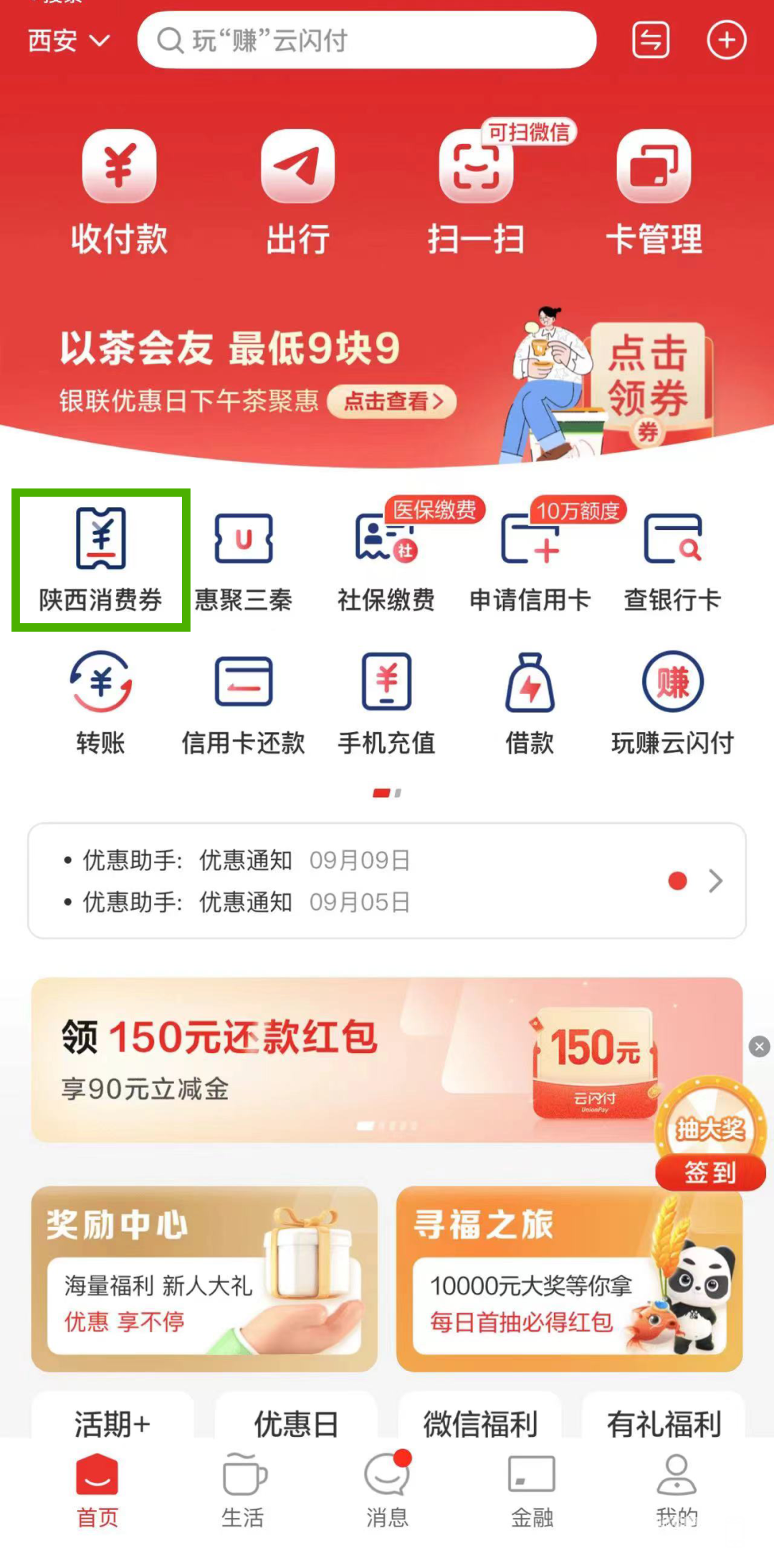774x1568 pixels.
Task: Open 奖励中心 card
Action: coord(204,1279)
